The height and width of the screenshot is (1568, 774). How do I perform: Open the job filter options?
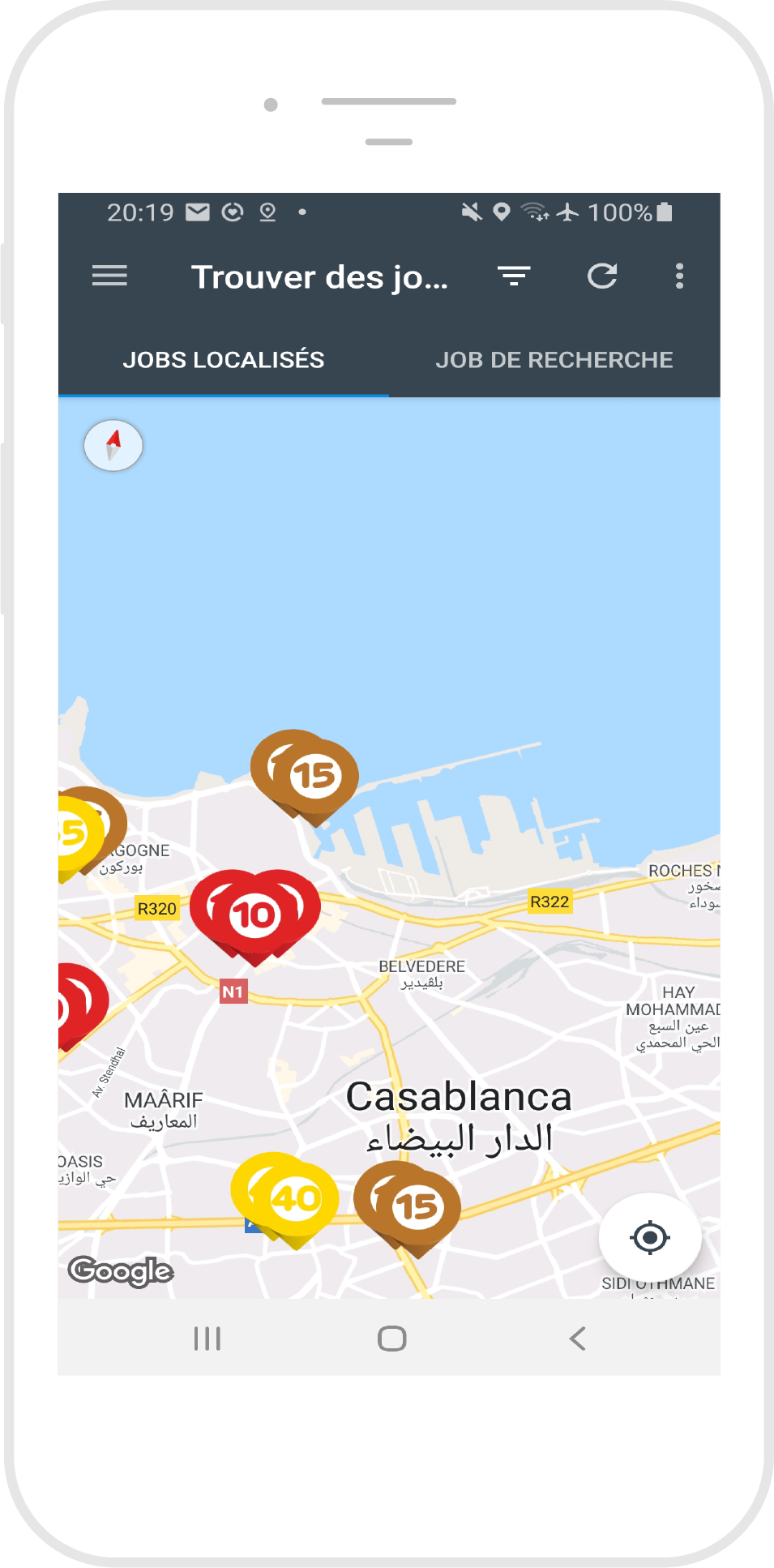pos(514,276)
